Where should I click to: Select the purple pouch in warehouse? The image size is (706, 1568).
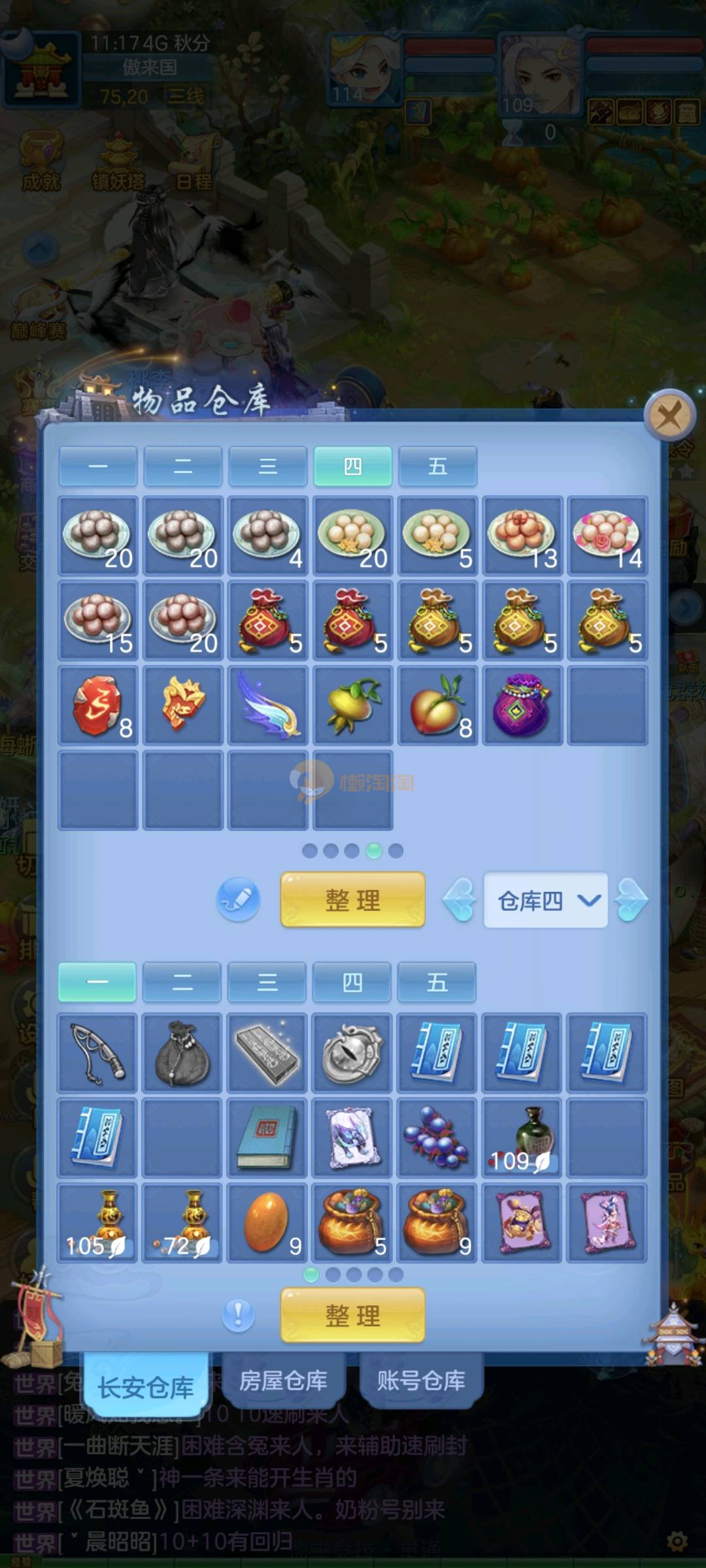coord(522,705)
